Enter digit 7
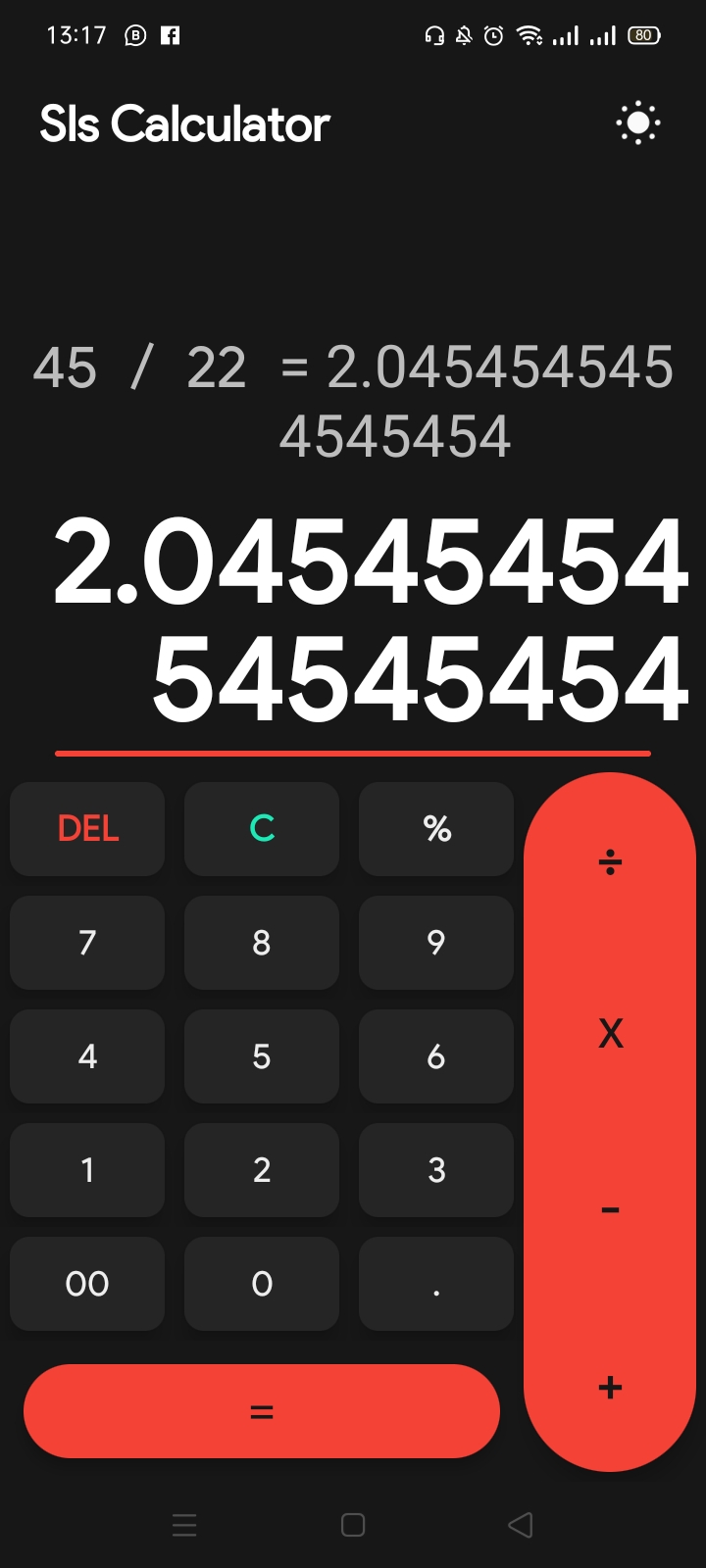This screenshot has height=1568, width=706. (87, 943)
